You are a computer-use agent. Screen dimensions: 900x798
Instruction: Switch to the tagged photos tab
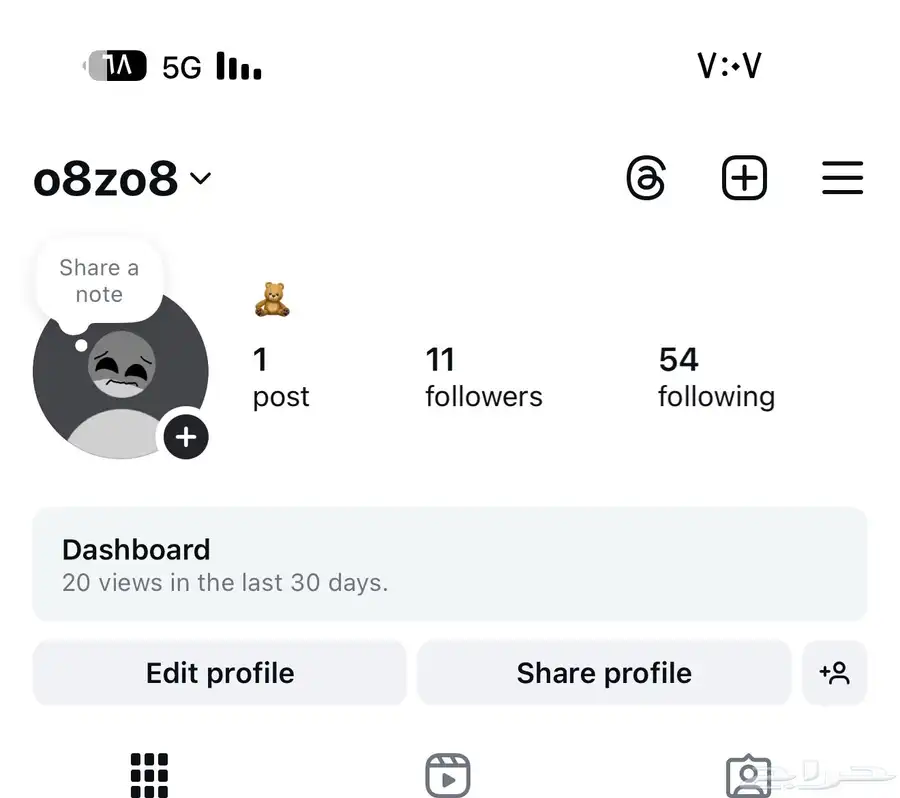click(747, 775)
